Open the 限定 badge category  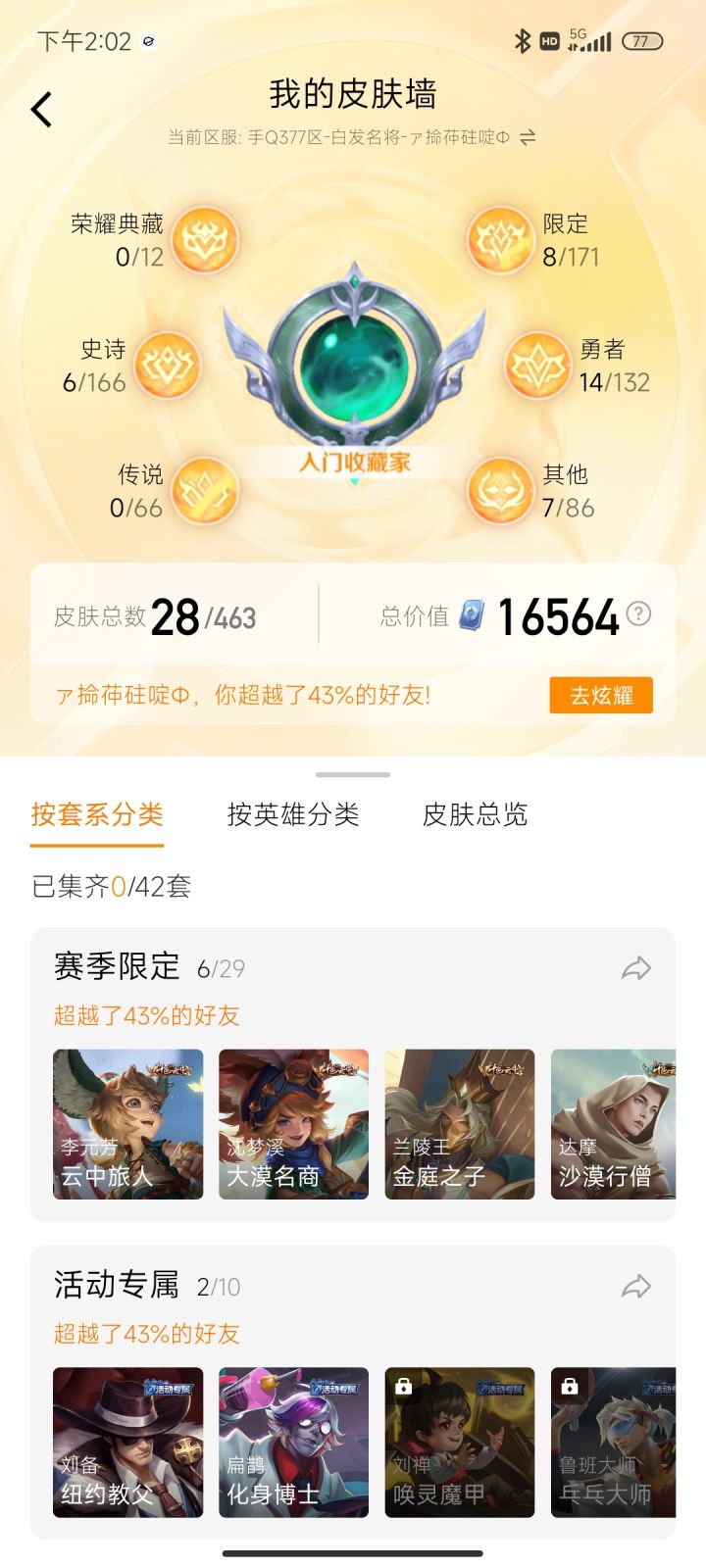tap(500, 240)
